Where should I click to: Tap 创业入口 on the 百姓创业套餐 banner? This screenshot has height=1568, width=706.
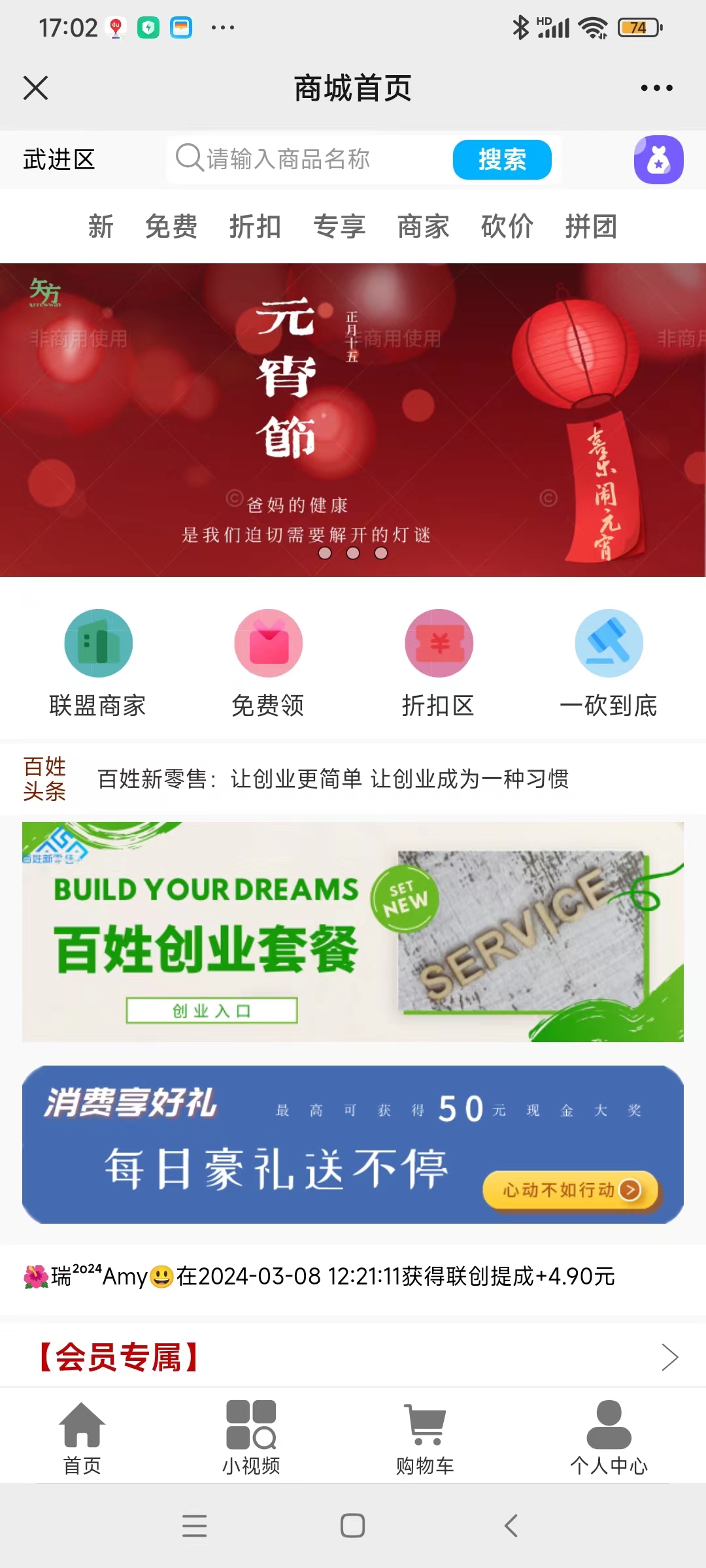click(212, 1011)
